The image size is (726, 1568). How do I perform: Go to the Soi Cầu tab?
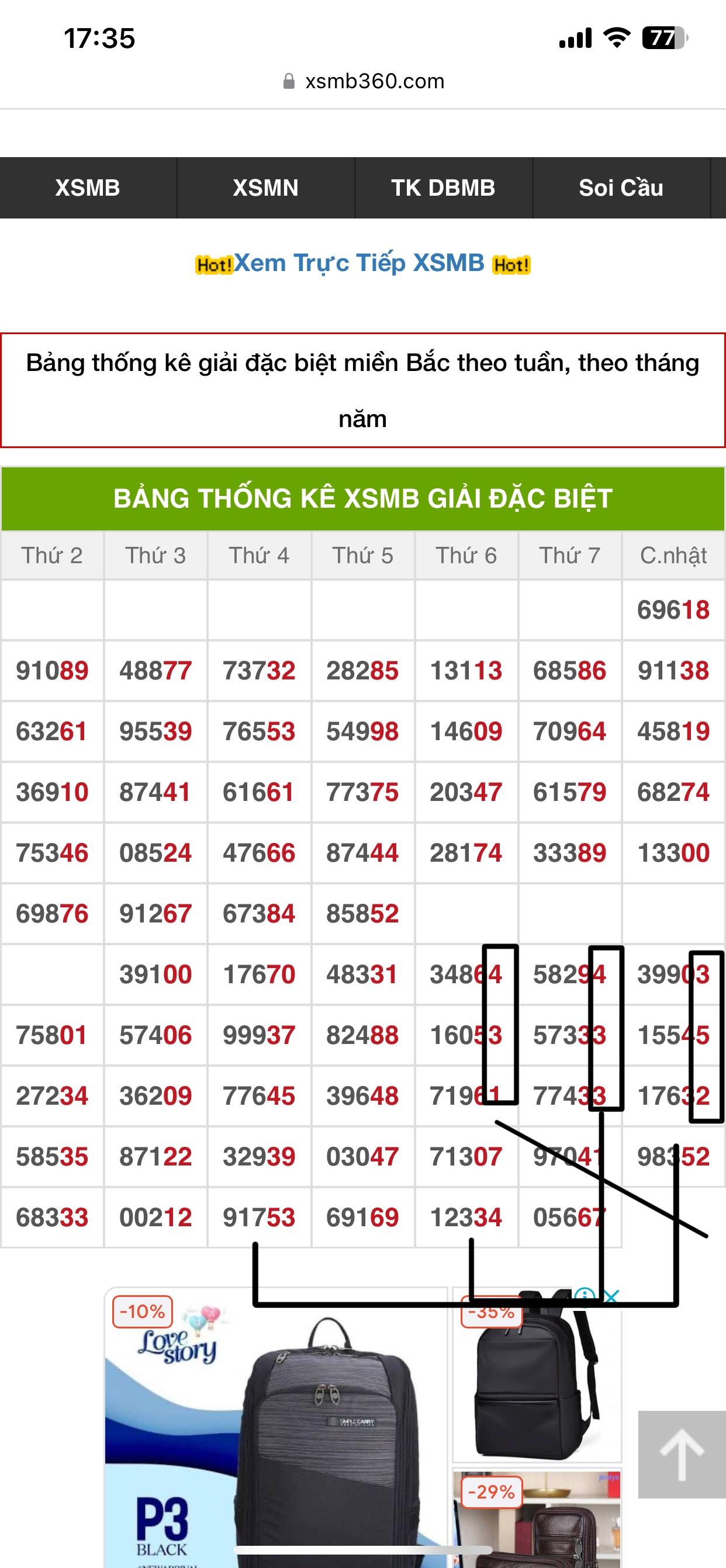coord(621,188)
